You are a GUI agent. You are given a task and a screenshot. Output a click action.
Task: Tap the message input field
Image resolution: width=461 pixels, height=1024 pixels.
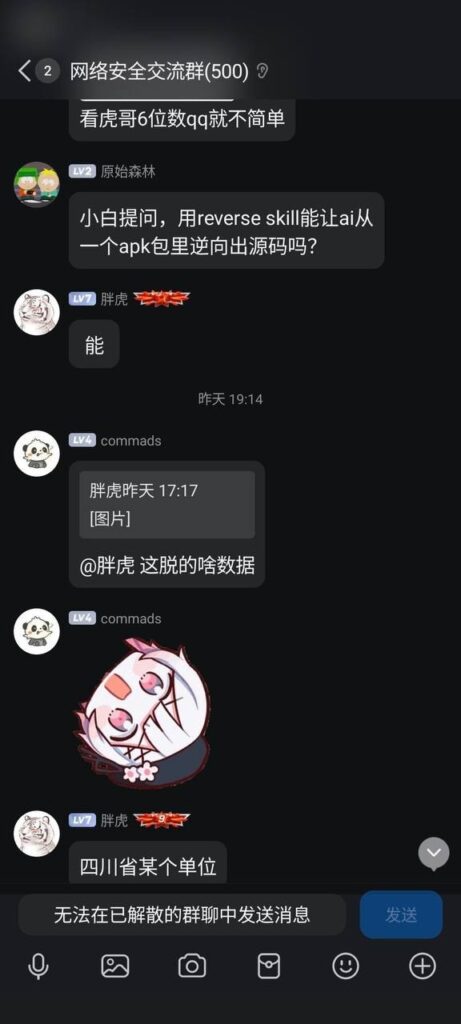click(182, 915)
